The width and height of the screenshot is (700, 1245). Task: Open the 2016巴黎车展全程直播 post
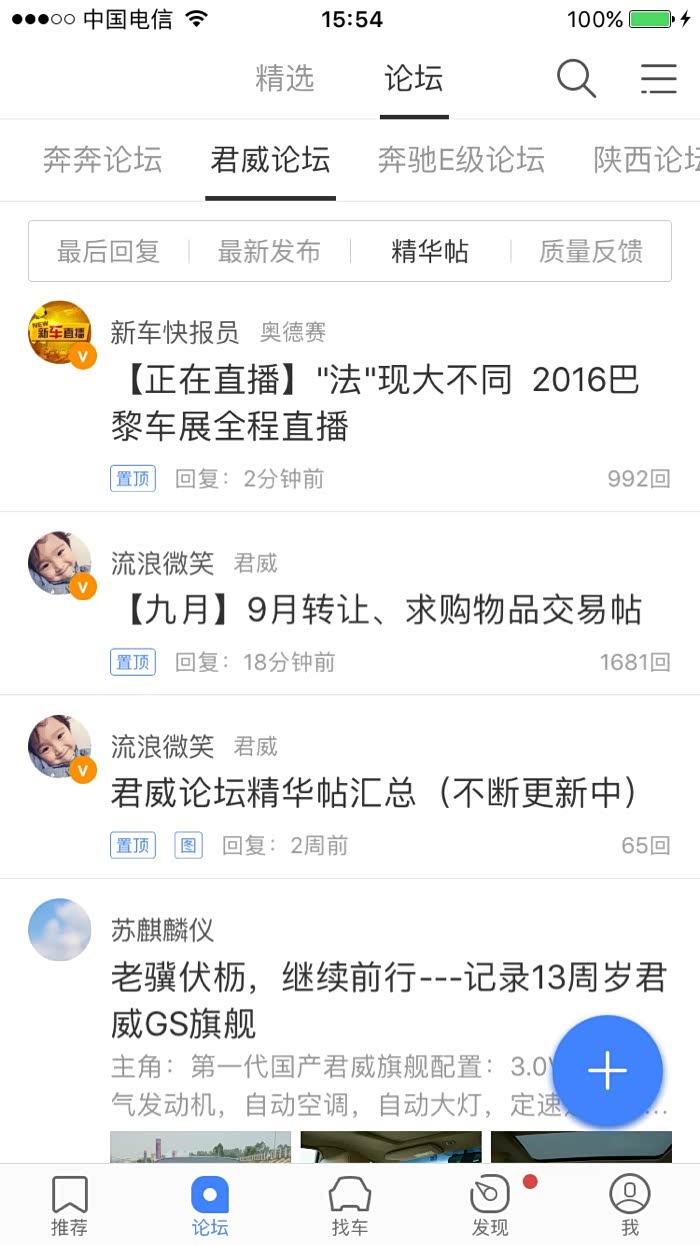[x=375, y=403]
